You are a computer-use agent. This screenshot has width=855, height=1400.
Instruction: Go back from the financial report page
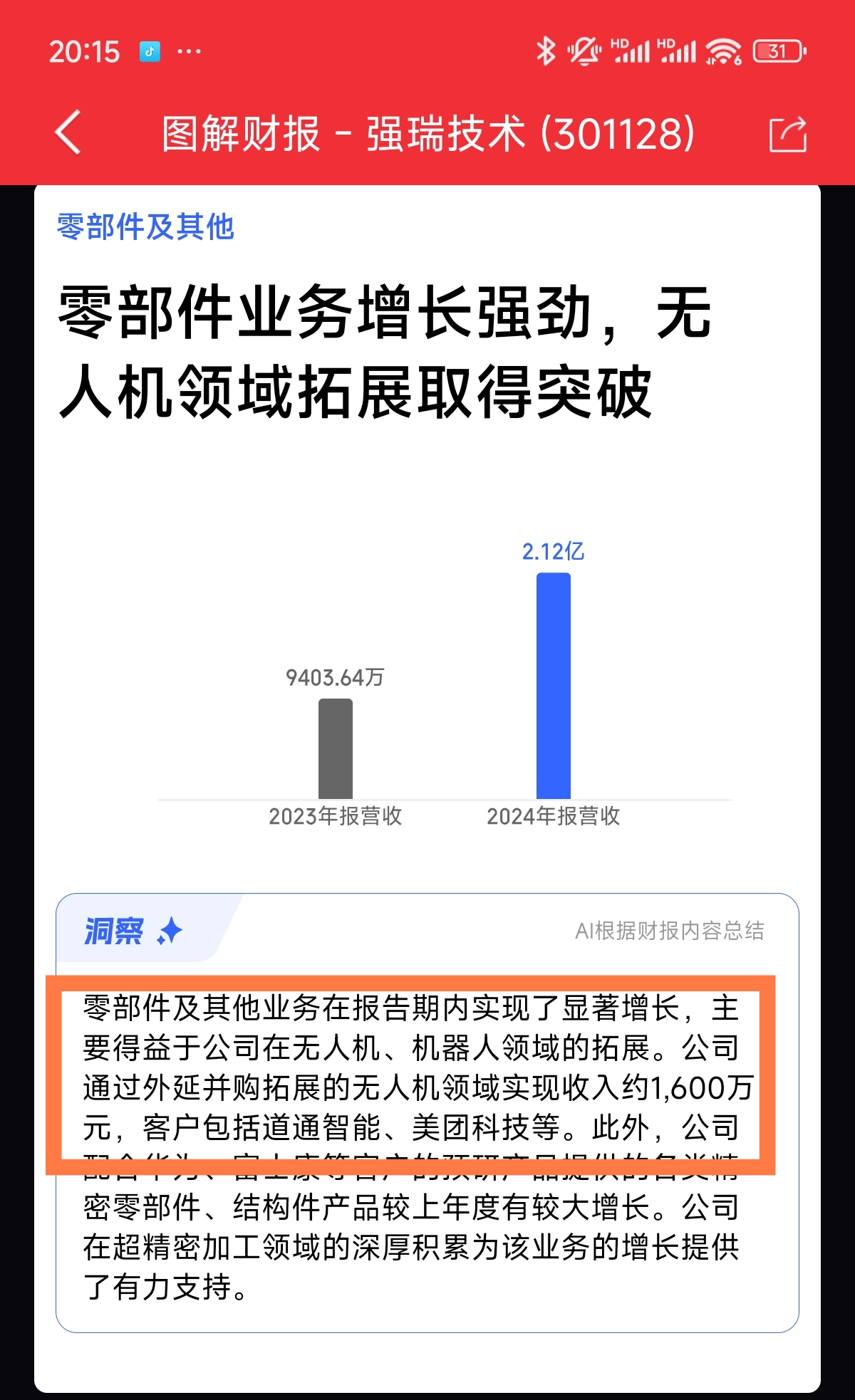[x=68, y=132]
